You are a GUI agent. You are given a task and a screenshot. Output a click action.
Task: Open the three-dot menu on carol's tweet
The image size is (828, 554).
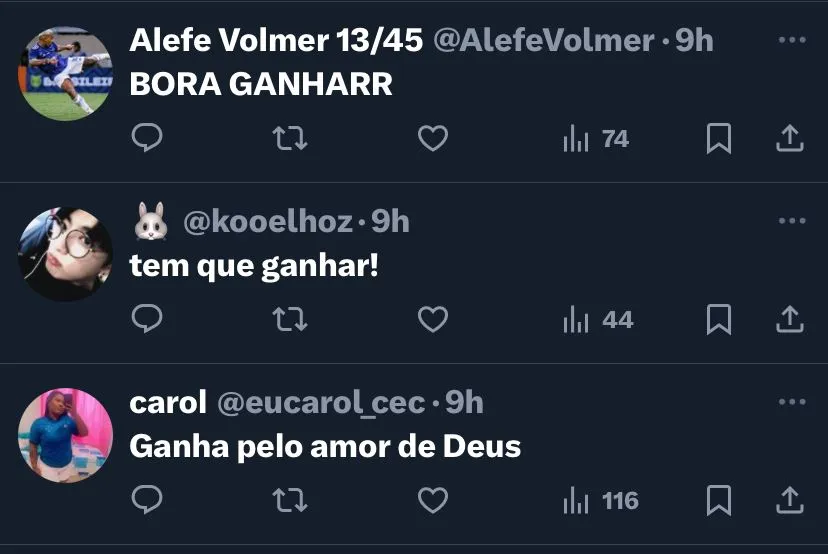pos(791,403)
